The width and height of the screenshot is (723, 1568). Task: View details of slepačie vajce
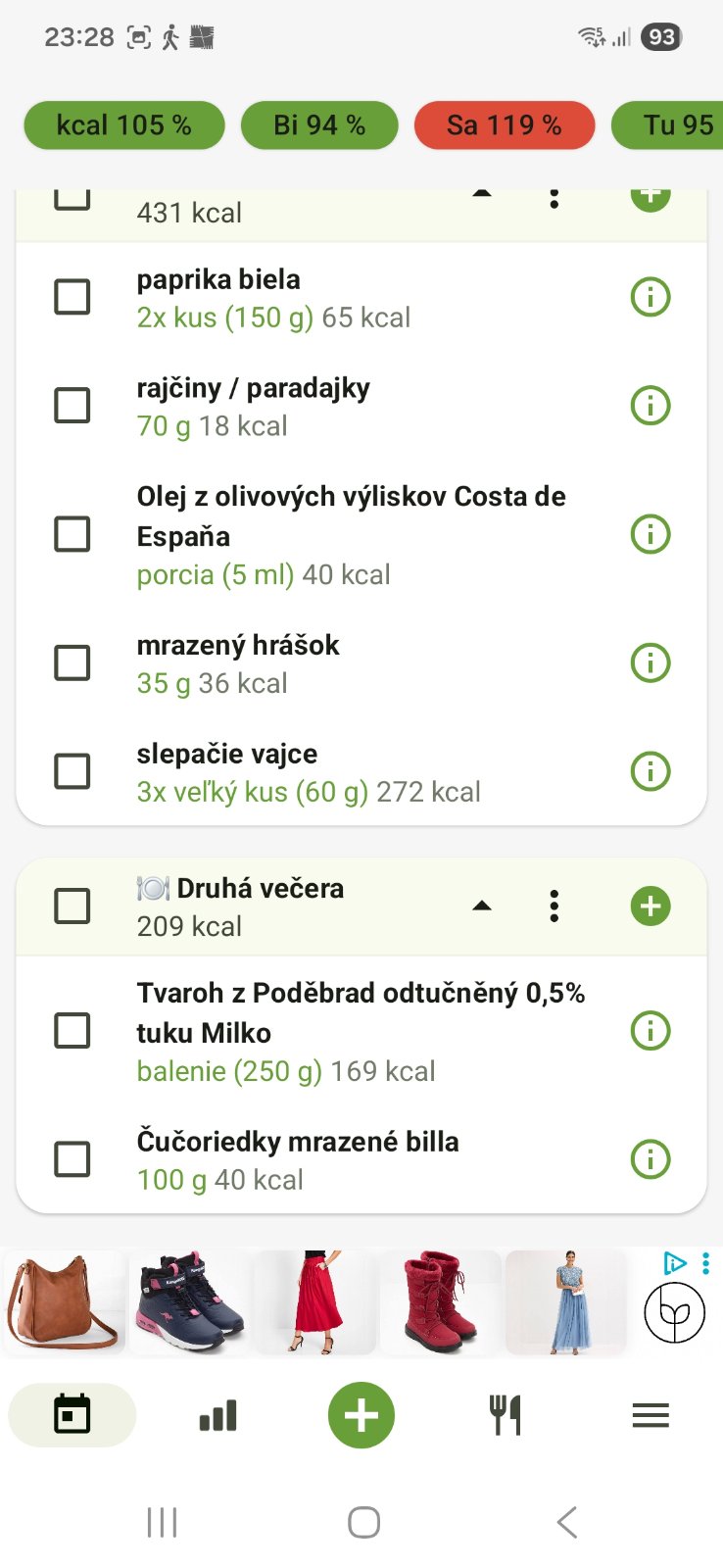pos(651,771)
